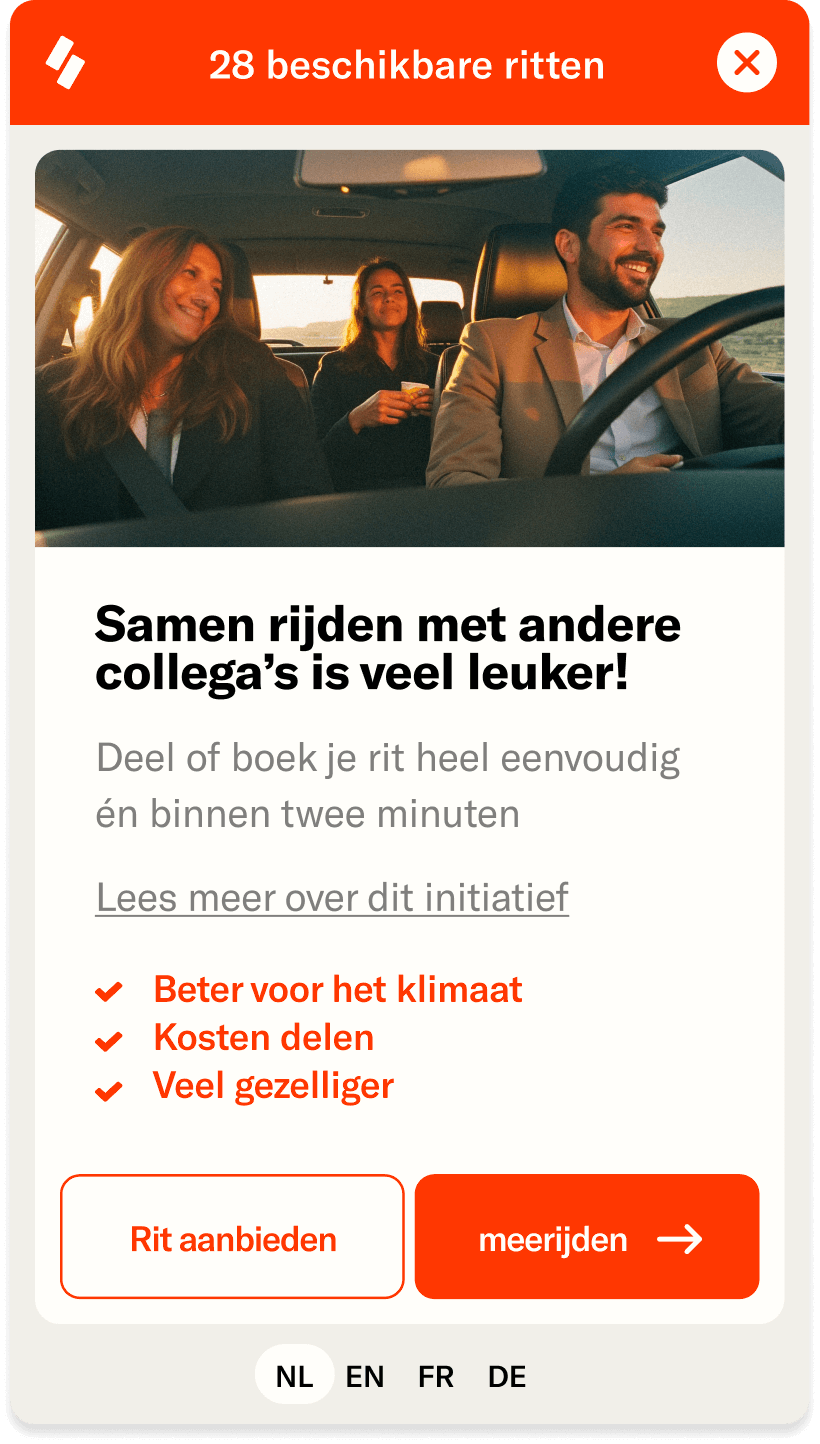The image size is (820, 1444).
Task: Switch language to DE
Action: point(507,1376)
